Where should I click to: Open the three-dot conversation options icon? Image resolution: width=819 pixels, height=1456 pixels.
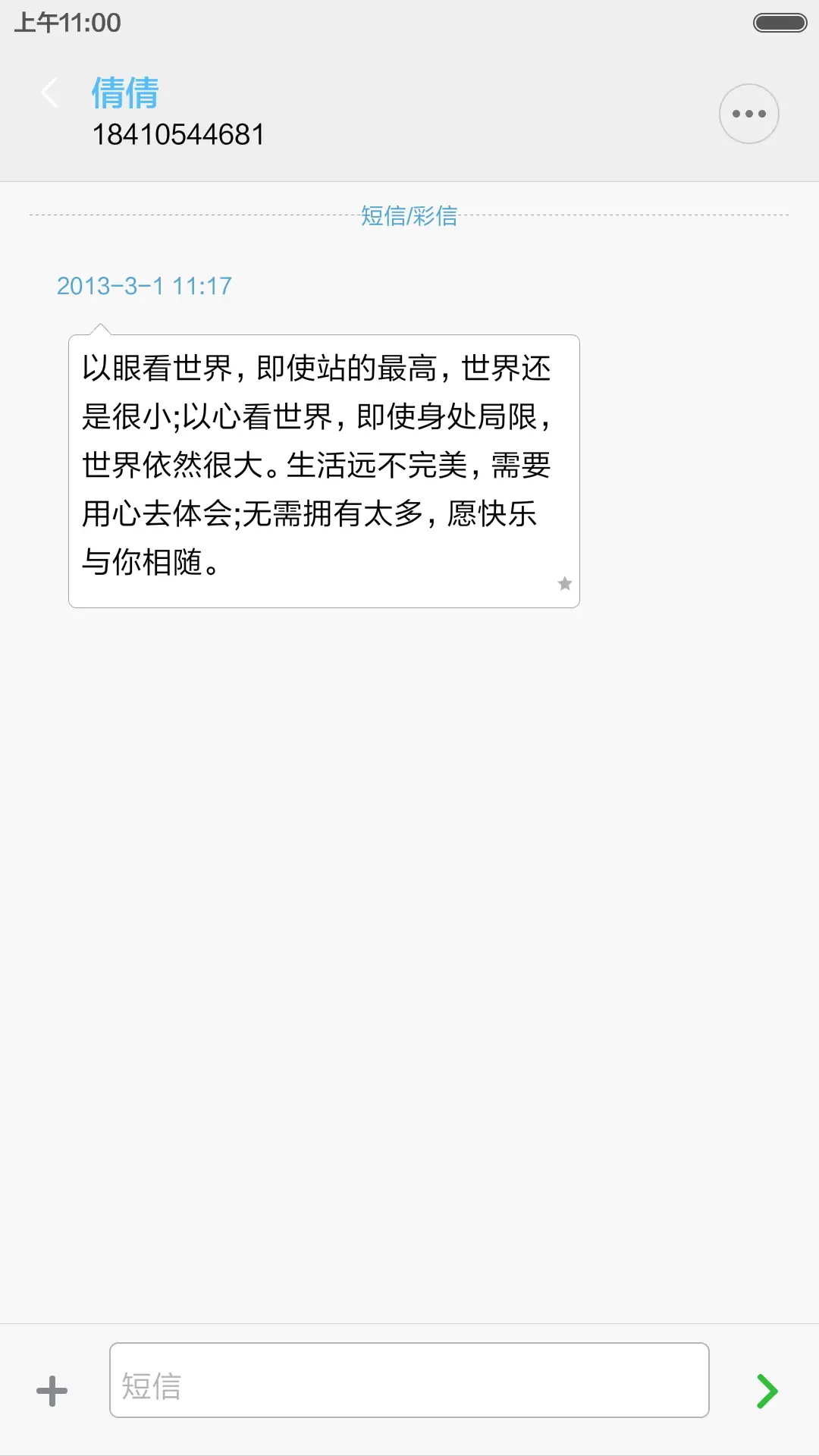point(748,113)
